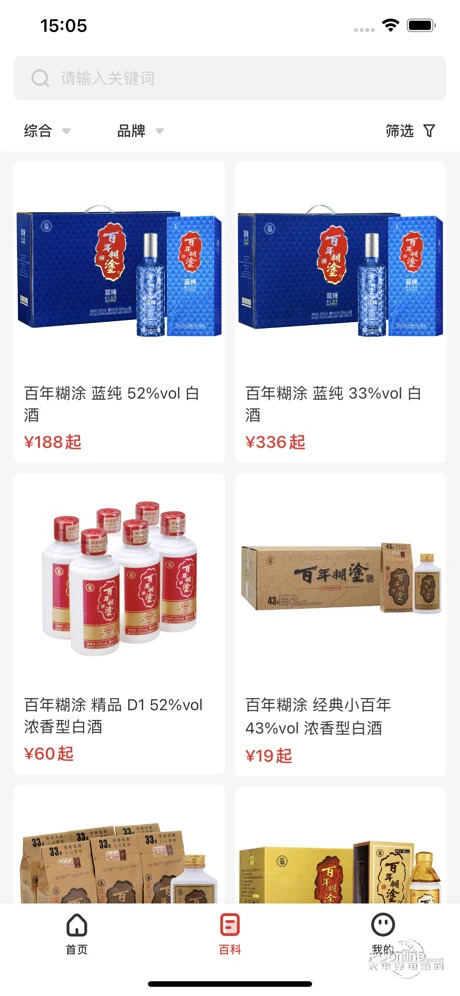Screen dimensions: 460x996
Task: Select the 百科 tab
Action: click(230, 934)
